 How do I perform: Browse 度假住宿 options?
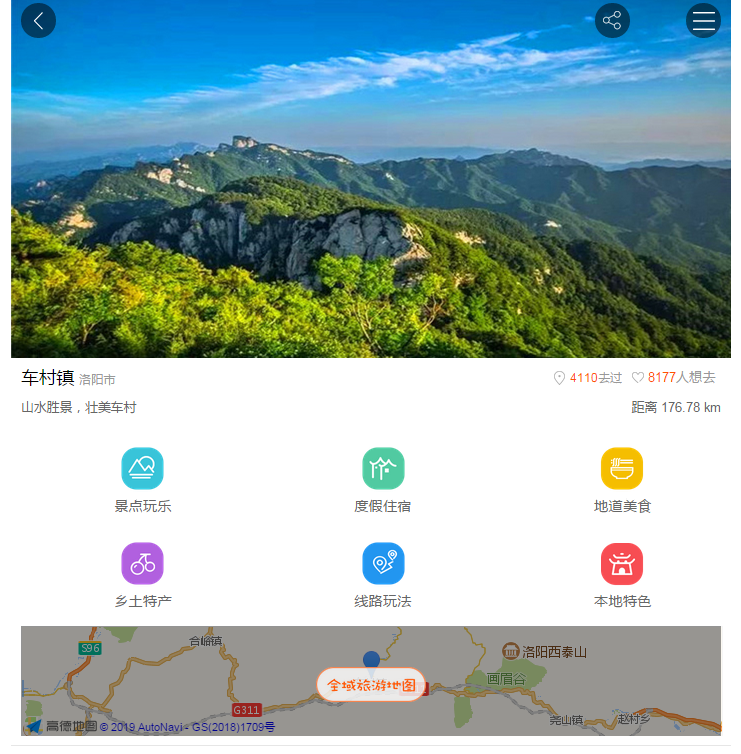click(383, 480)
